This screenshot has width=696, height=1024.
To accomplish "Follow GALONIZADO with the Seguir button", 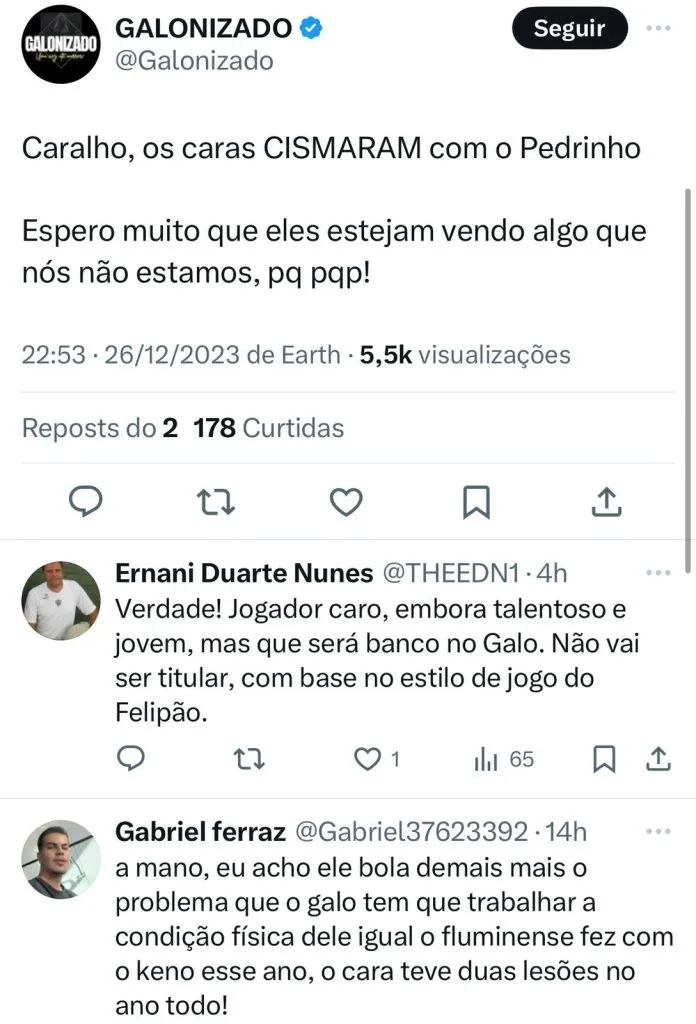I will (569, 29).
